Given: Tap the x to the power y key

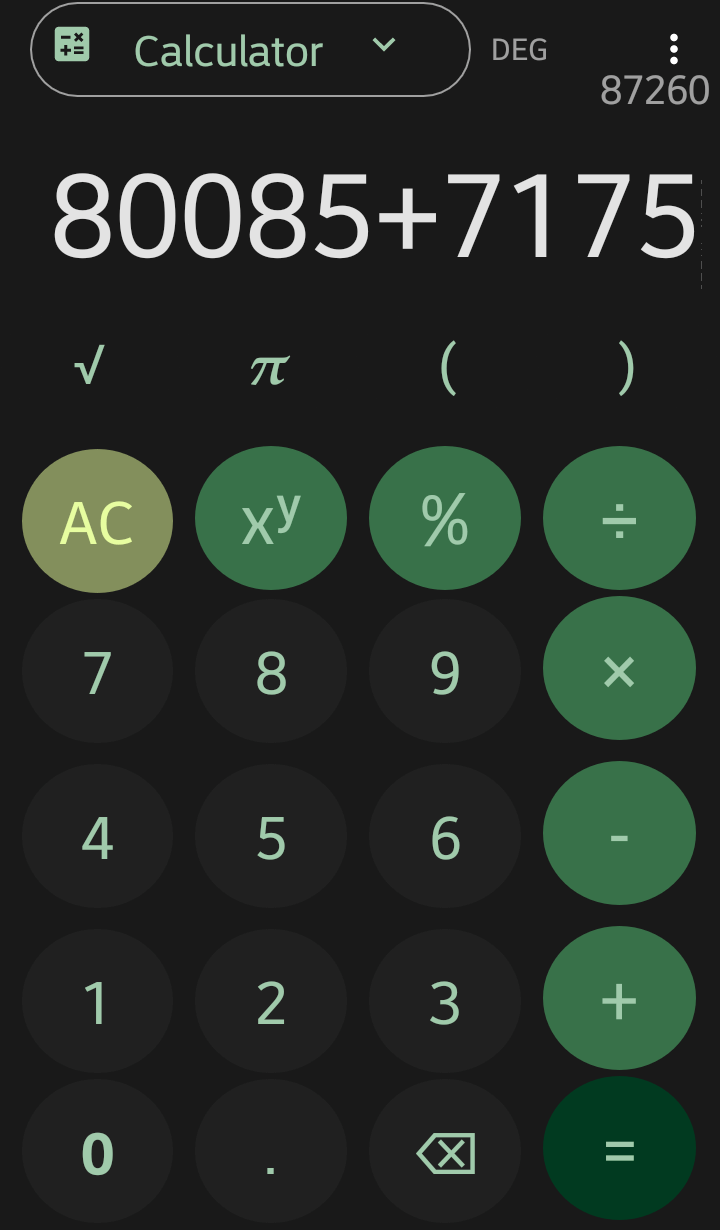Looking at the screenshot, I should coord(271,521).
